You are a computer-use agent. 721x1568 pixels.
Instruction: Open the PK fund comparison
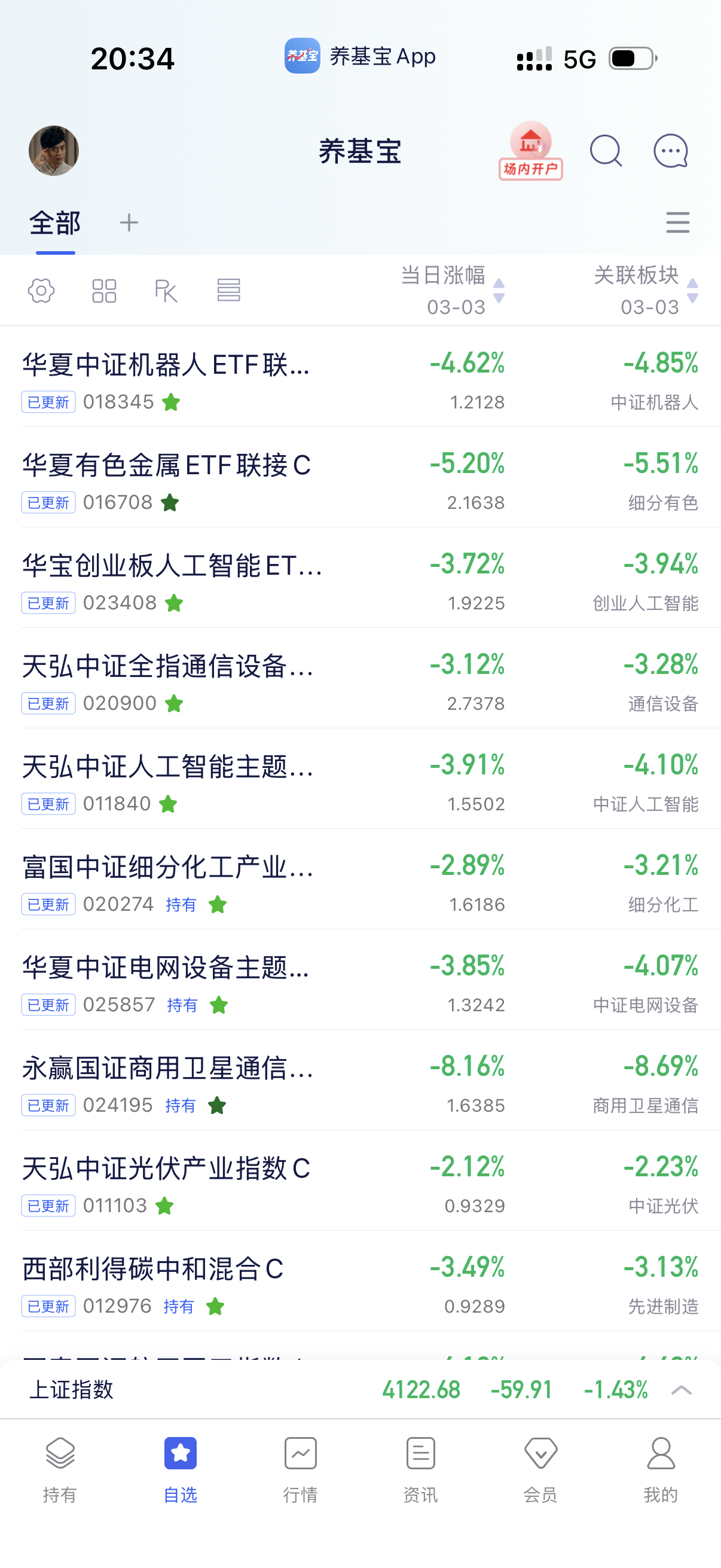[x=166, y=291]
